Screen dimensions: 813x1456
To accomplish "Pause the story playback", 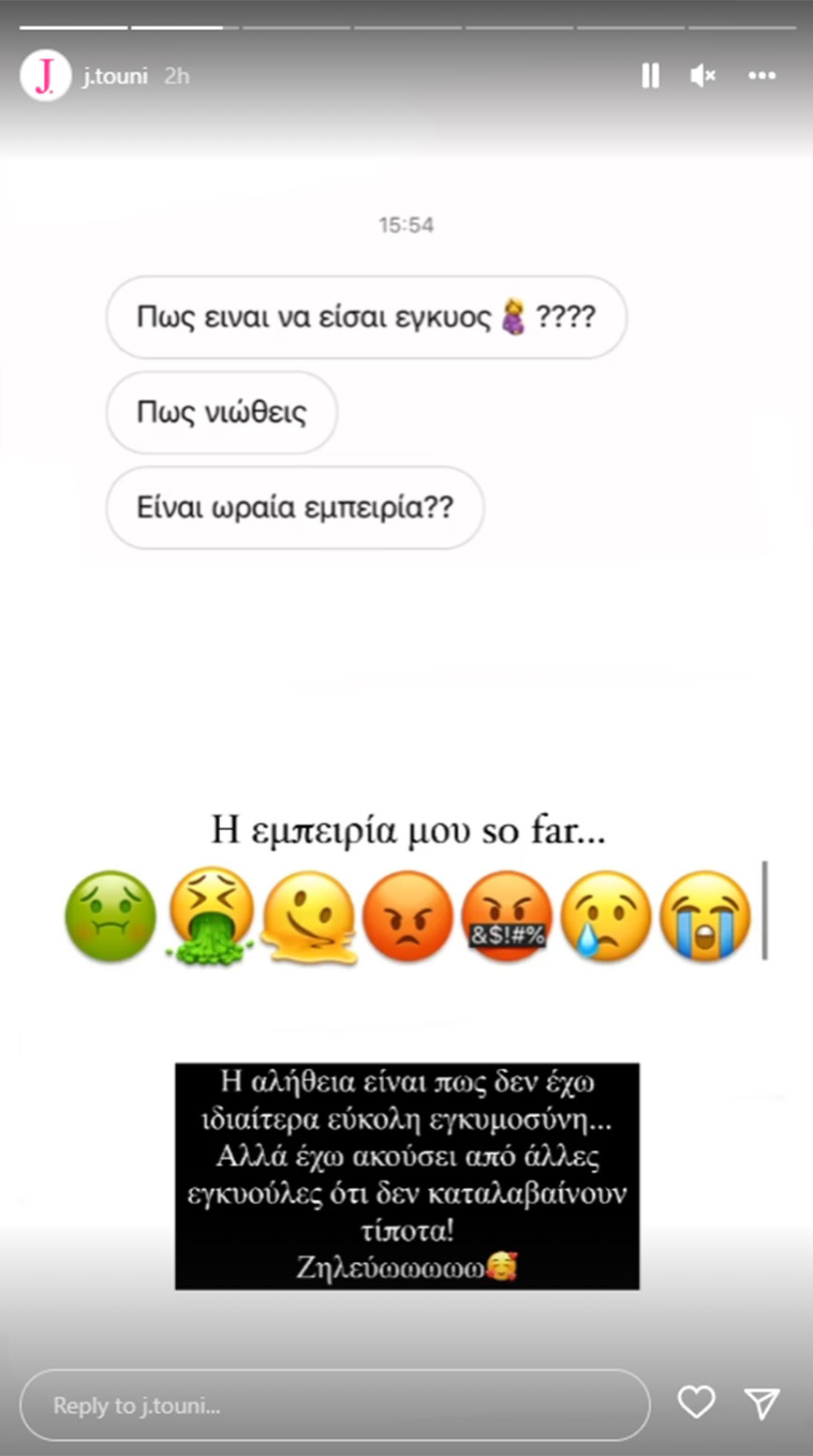I will tap(650, 76).
